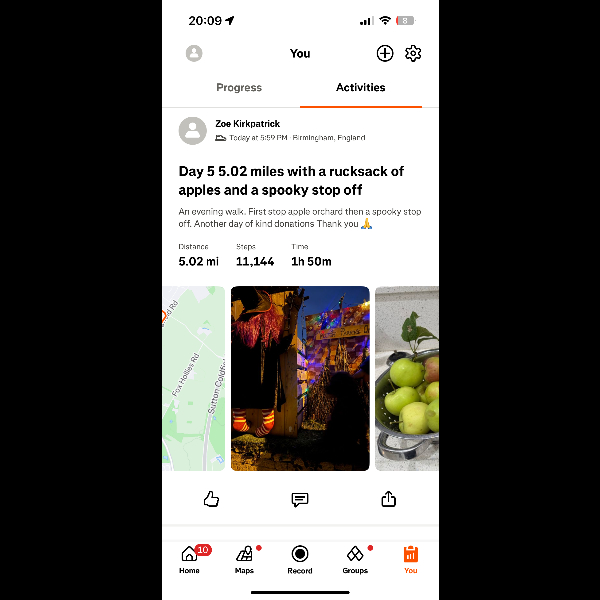Open the profile avatar icon in header

(194, 54)
